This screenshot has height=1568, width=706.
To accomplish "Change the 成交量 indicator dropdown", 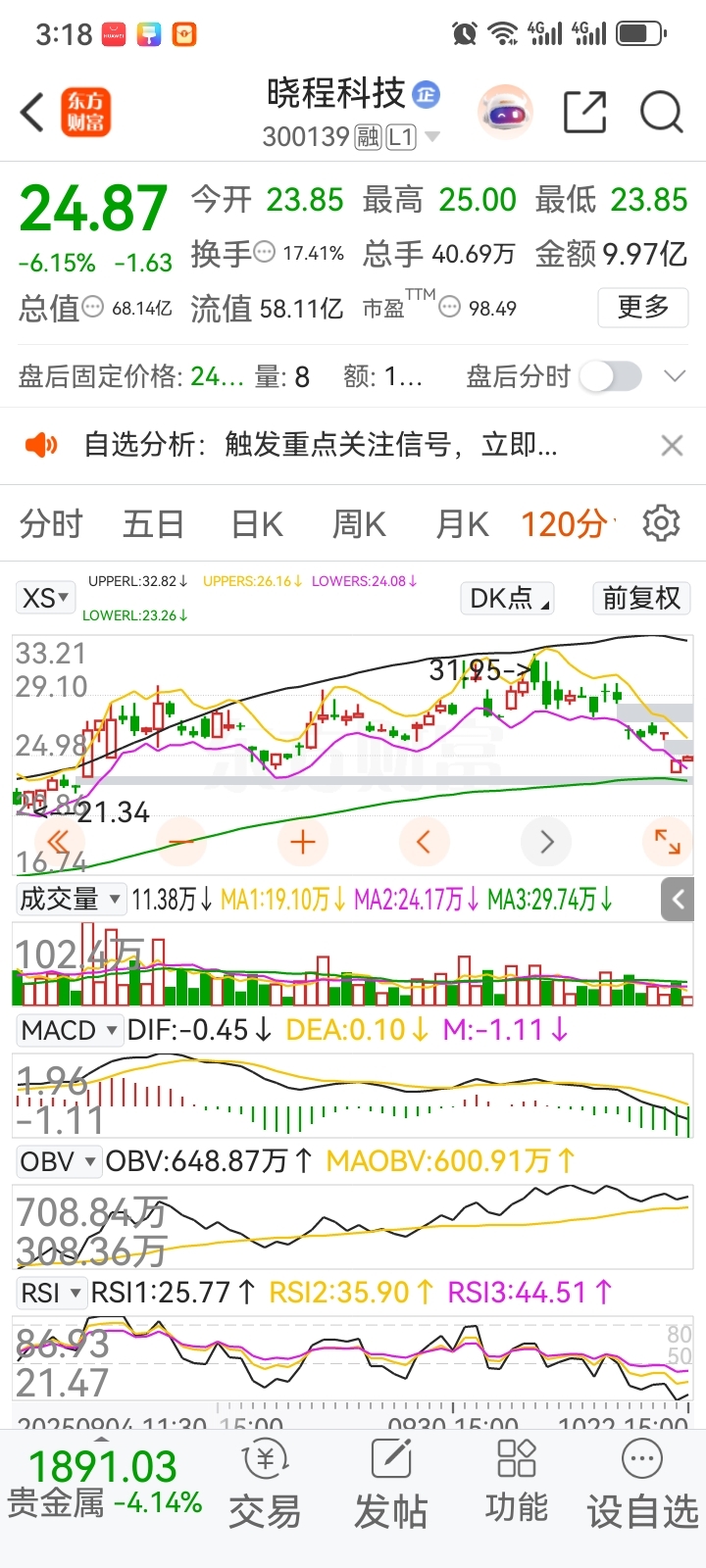I will (x=71, y=899).
